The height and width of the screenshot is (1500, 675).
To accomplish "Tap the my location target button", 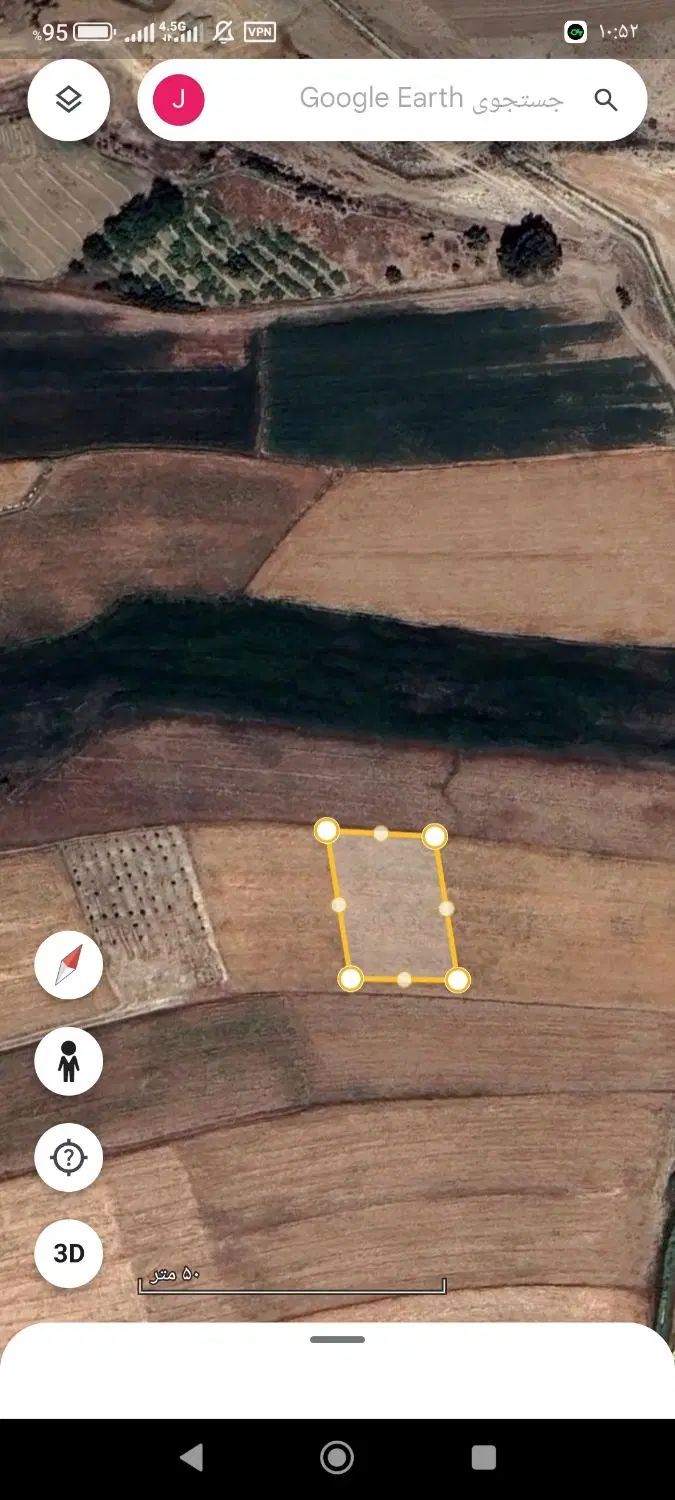I will [68, 1157].
